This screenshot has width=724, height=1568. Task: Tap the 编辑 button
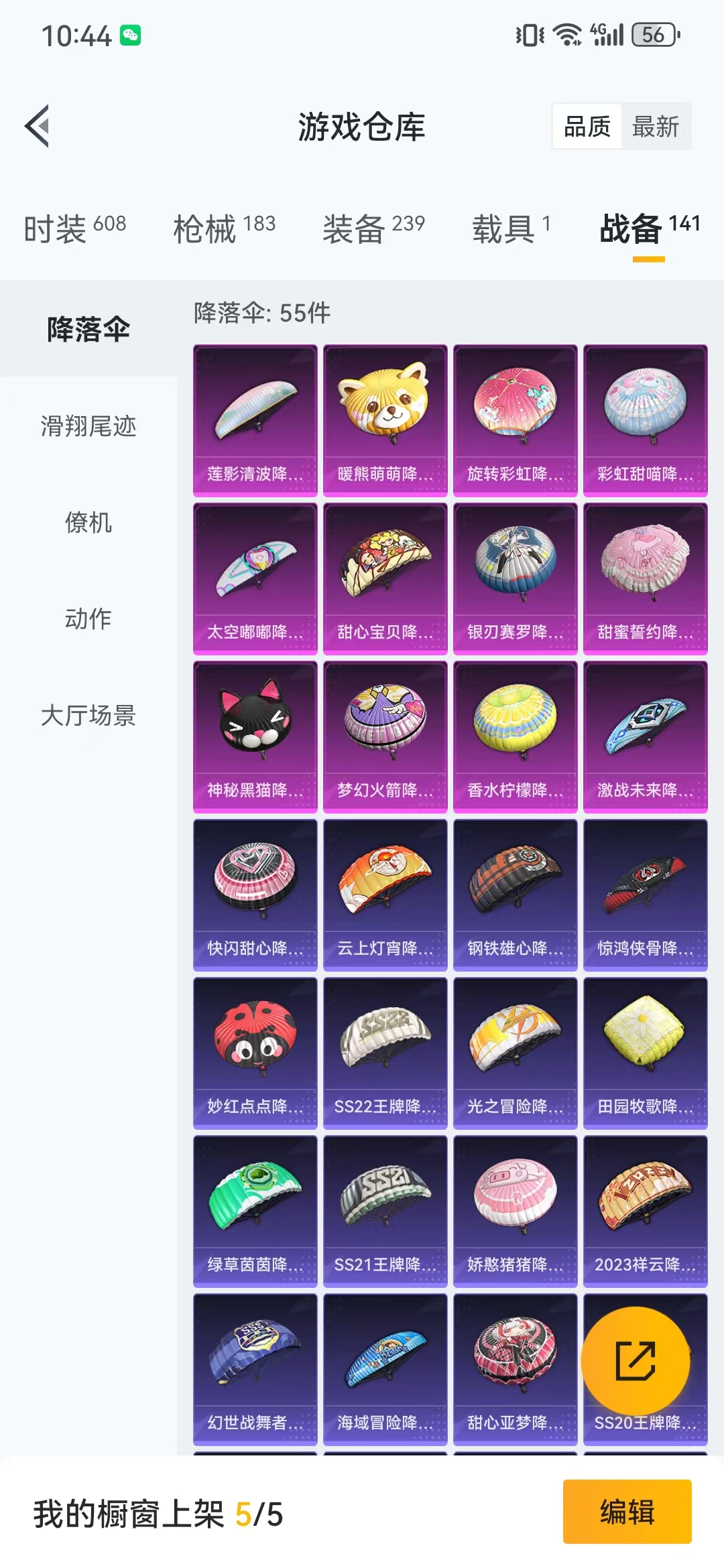coord(627,1512)
